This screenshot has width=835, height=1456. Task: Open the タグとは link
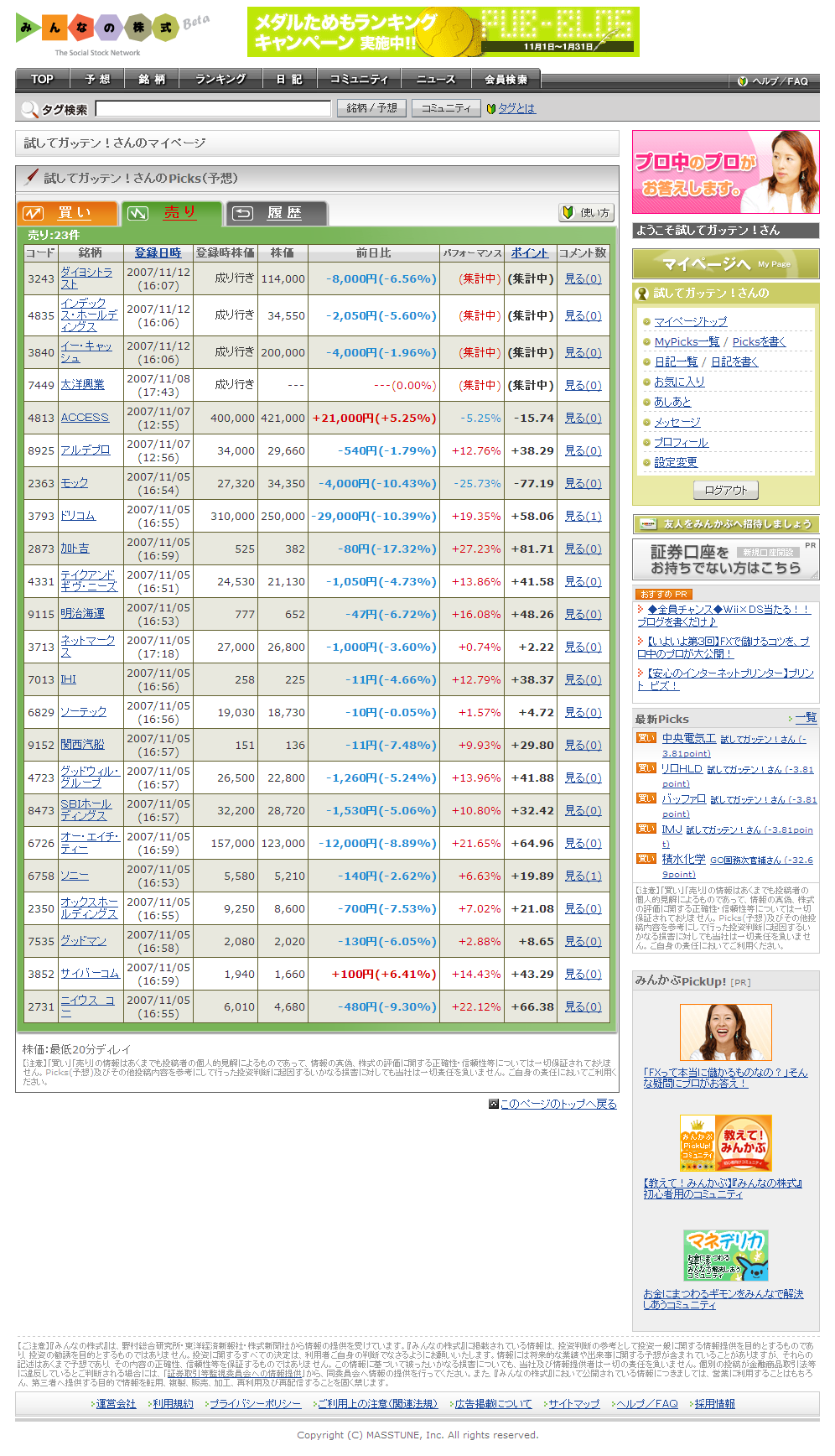[x=516, y=108]
